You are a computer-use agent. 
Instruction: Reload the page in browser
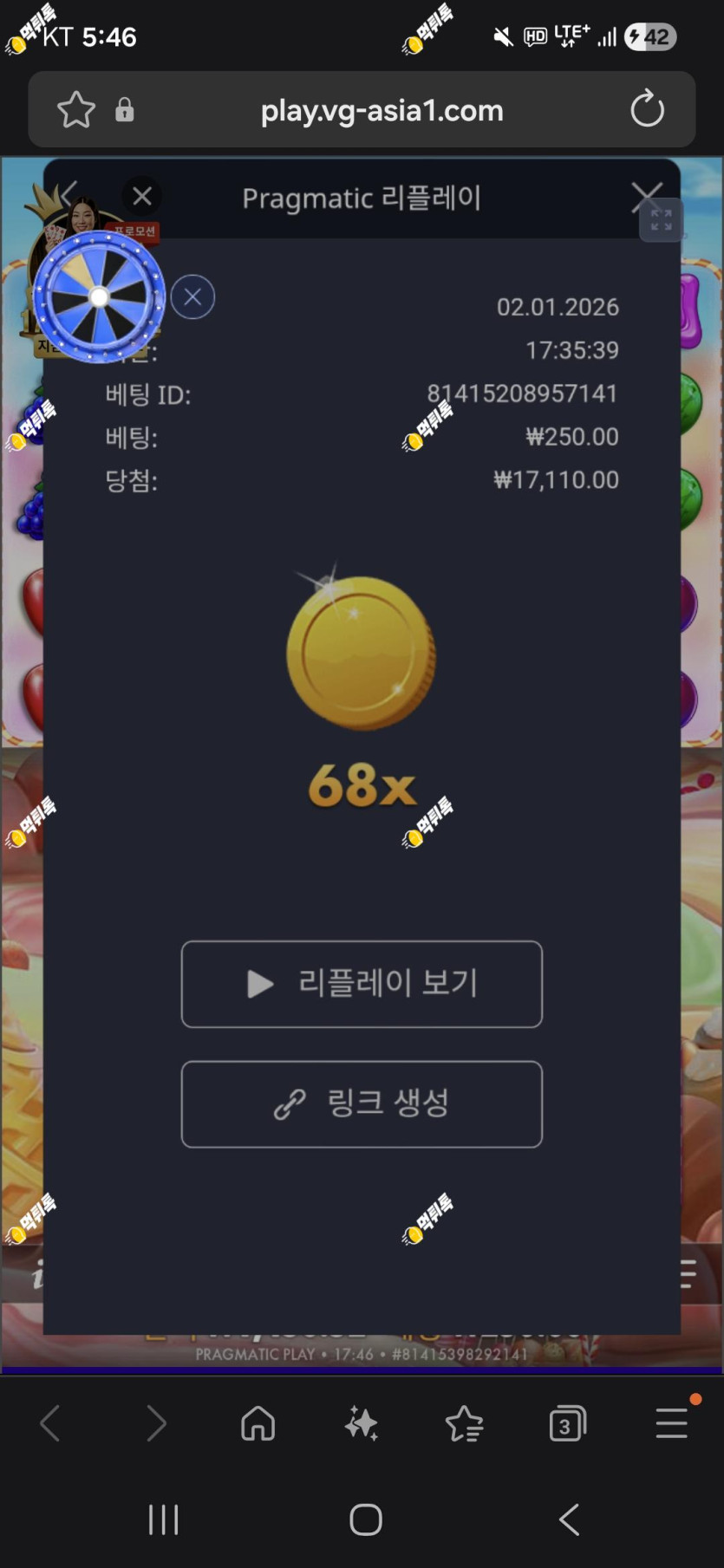(x=647, y=109)
